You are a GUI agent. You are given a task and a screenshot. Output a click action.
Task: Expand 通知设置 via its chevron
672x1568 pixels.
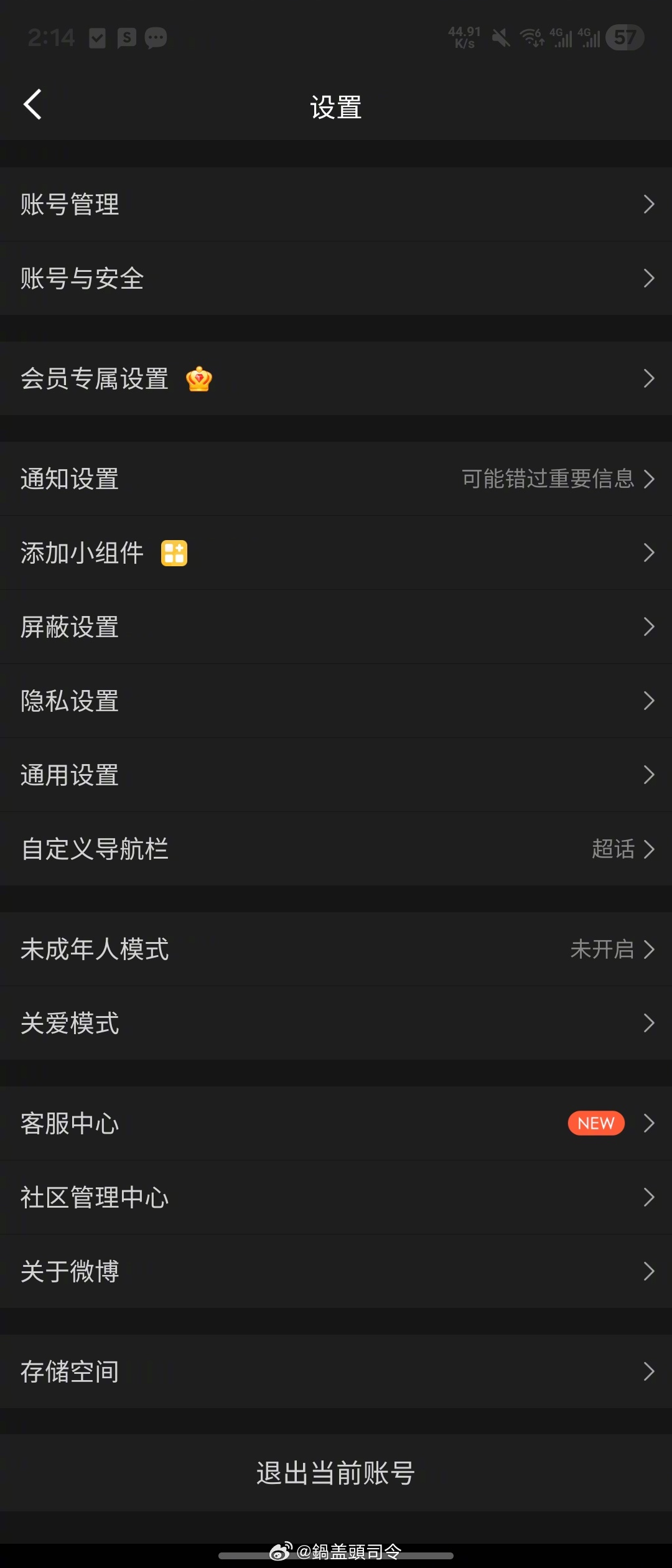pyautogui.click(x=650, y=479)
